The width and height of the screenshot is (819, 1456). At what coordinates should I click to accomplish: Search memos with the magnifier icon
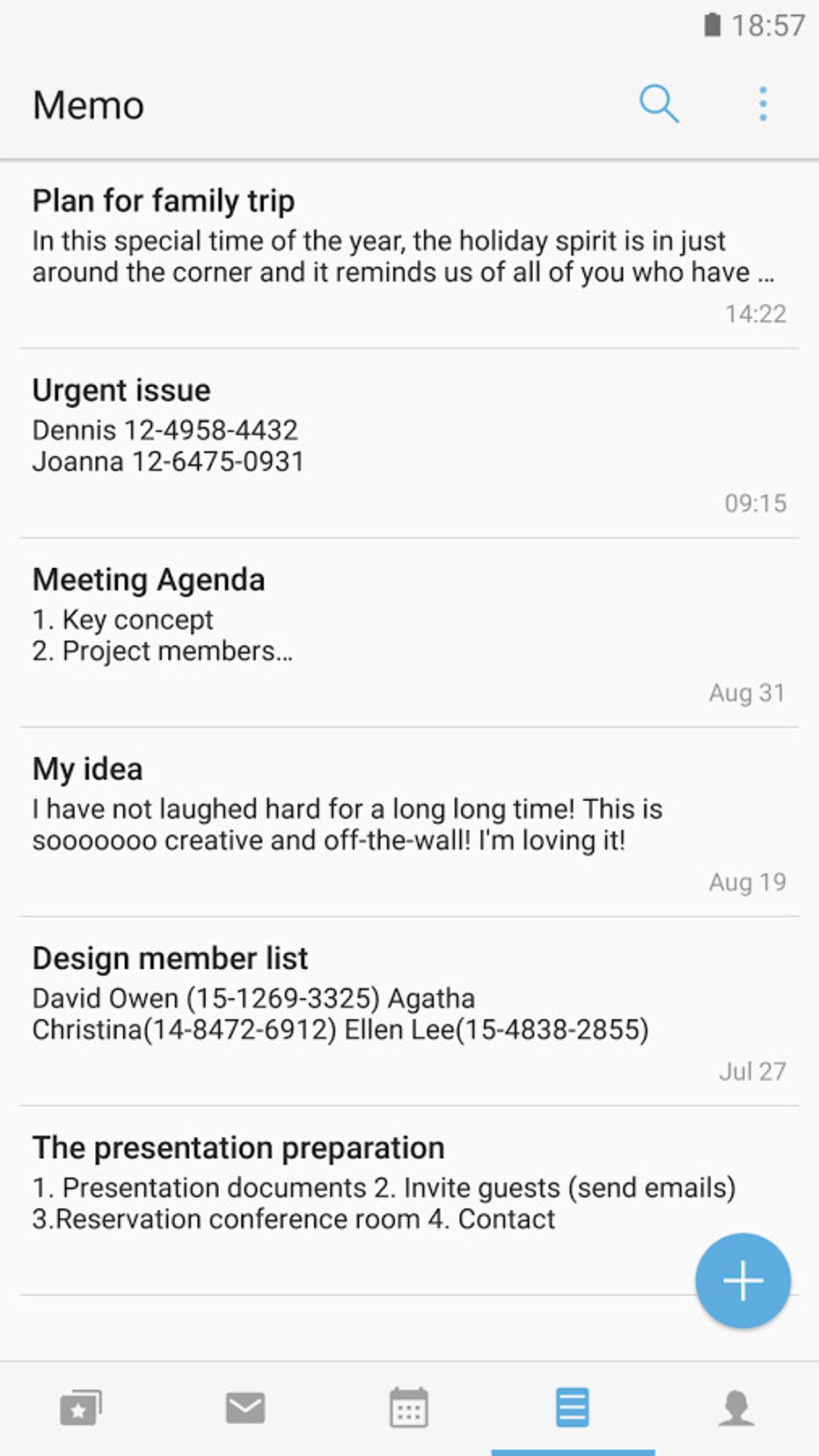pyautogui.click(x=658, y=104)
